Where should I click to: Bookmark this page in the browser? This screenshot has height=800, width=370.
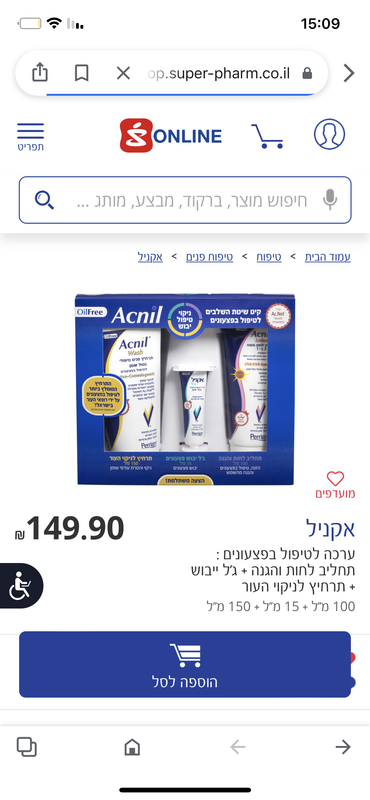(x=82, y=73)
